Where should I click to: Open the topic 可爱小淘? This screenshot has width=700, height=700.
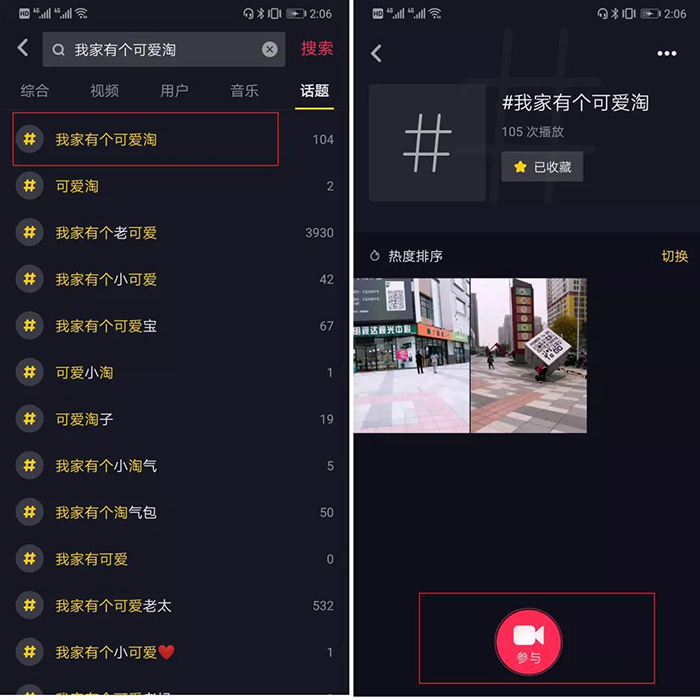(x=84, y=373)
